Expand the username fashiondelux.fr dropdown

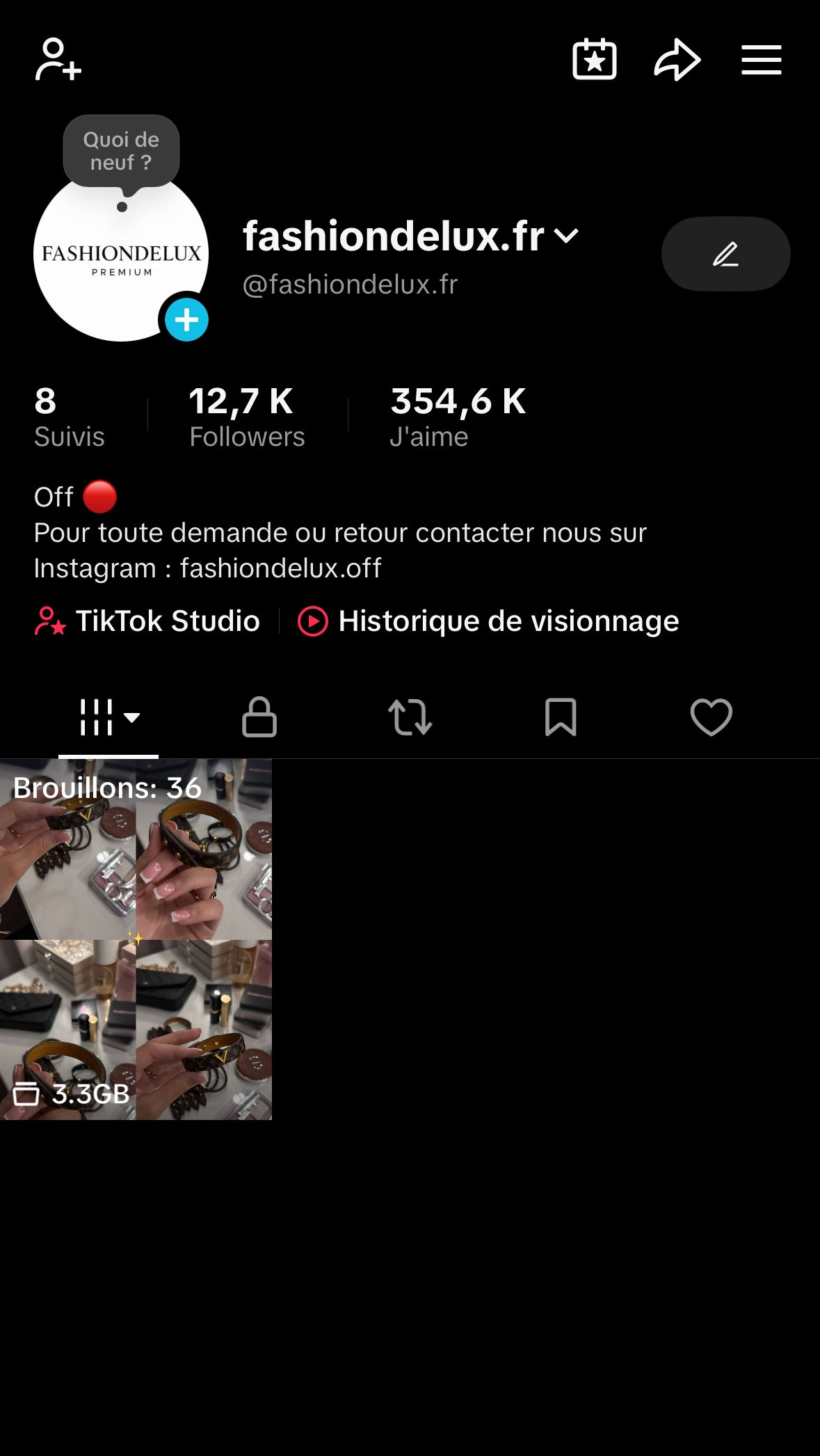pos(567,237)
